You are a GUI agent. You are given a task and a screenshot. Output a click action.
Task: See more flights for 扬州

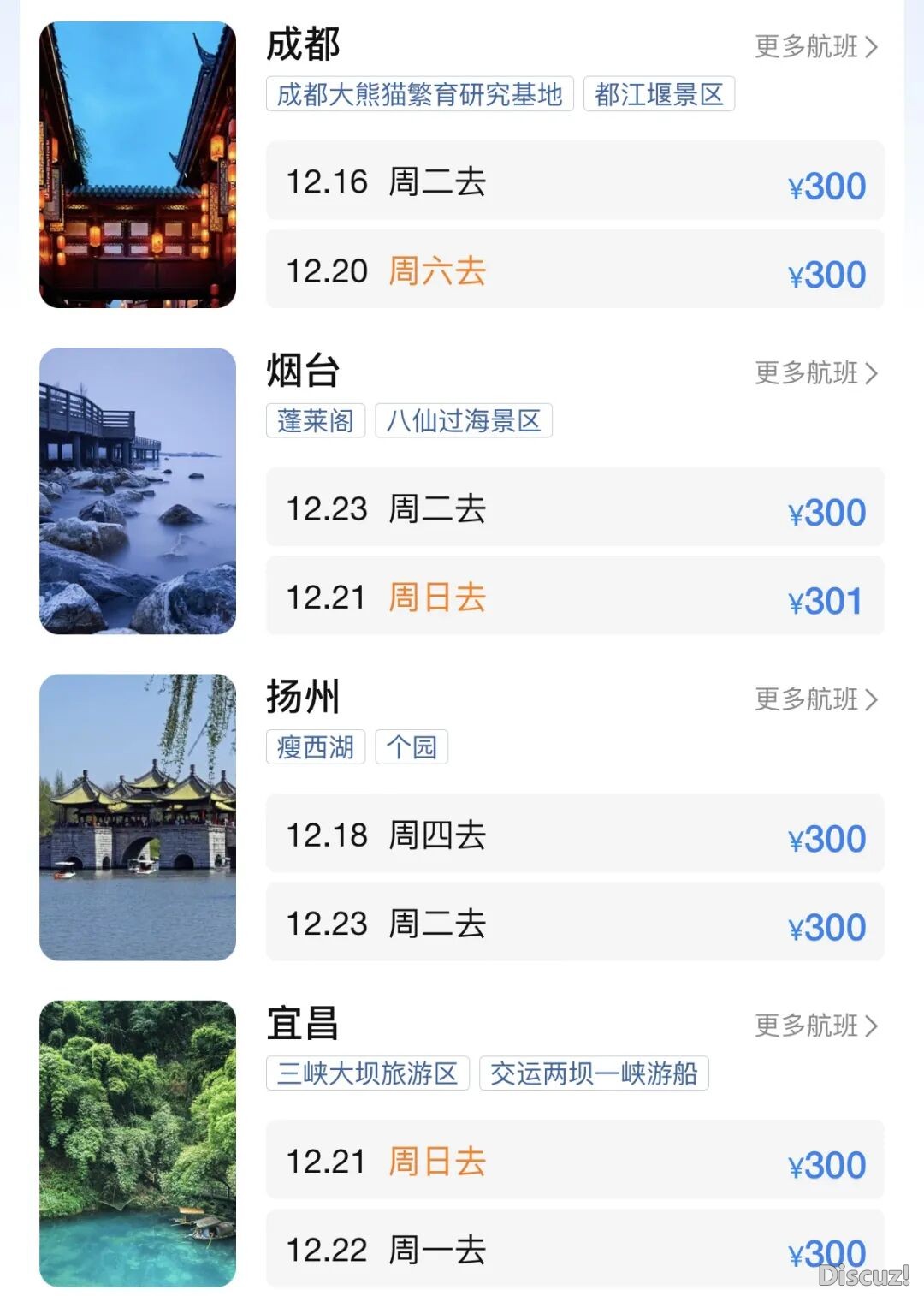[815, 699]
